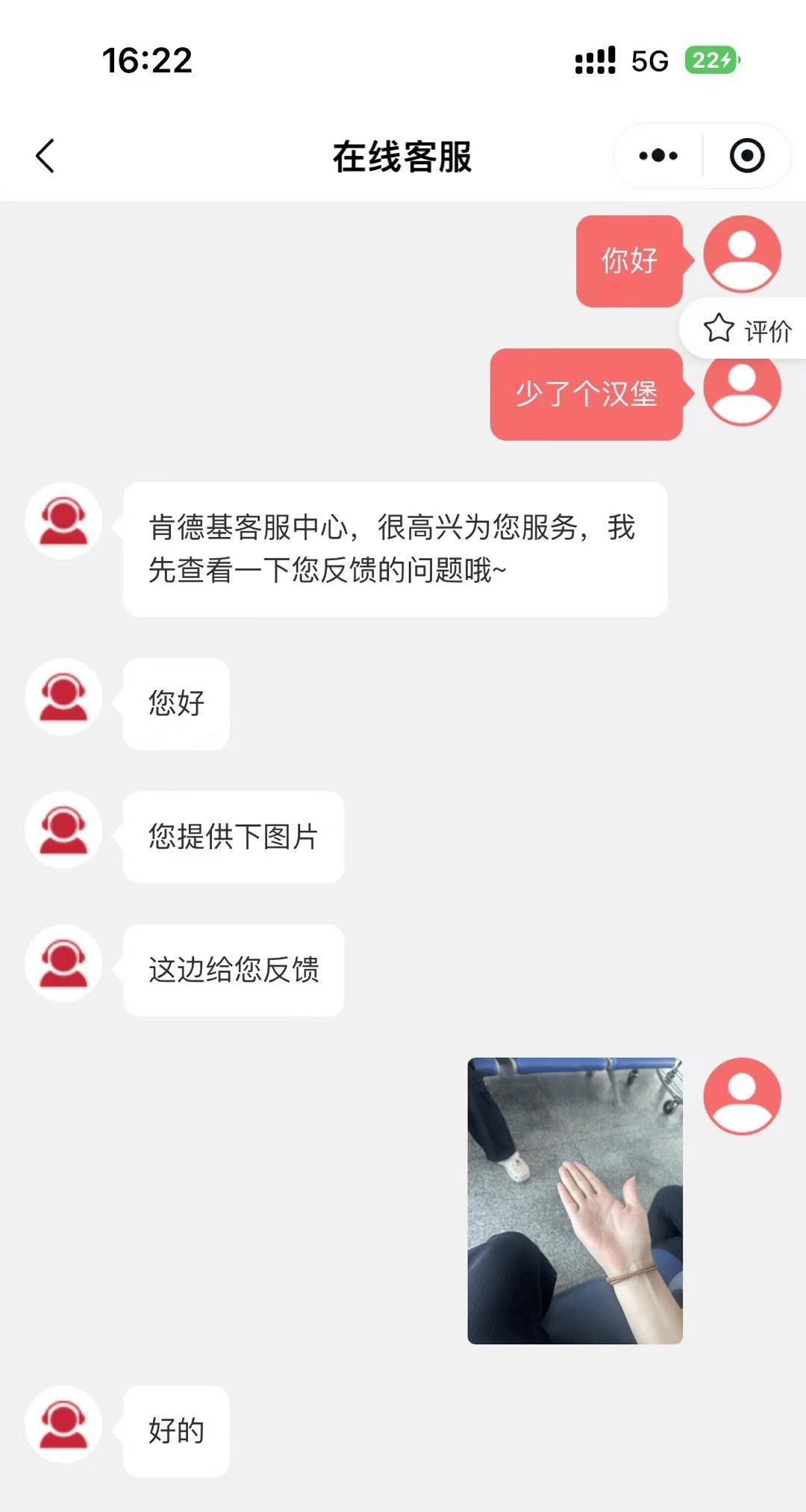
Task: Tap the KFC welcome message bubble
Action: [393, 549]
